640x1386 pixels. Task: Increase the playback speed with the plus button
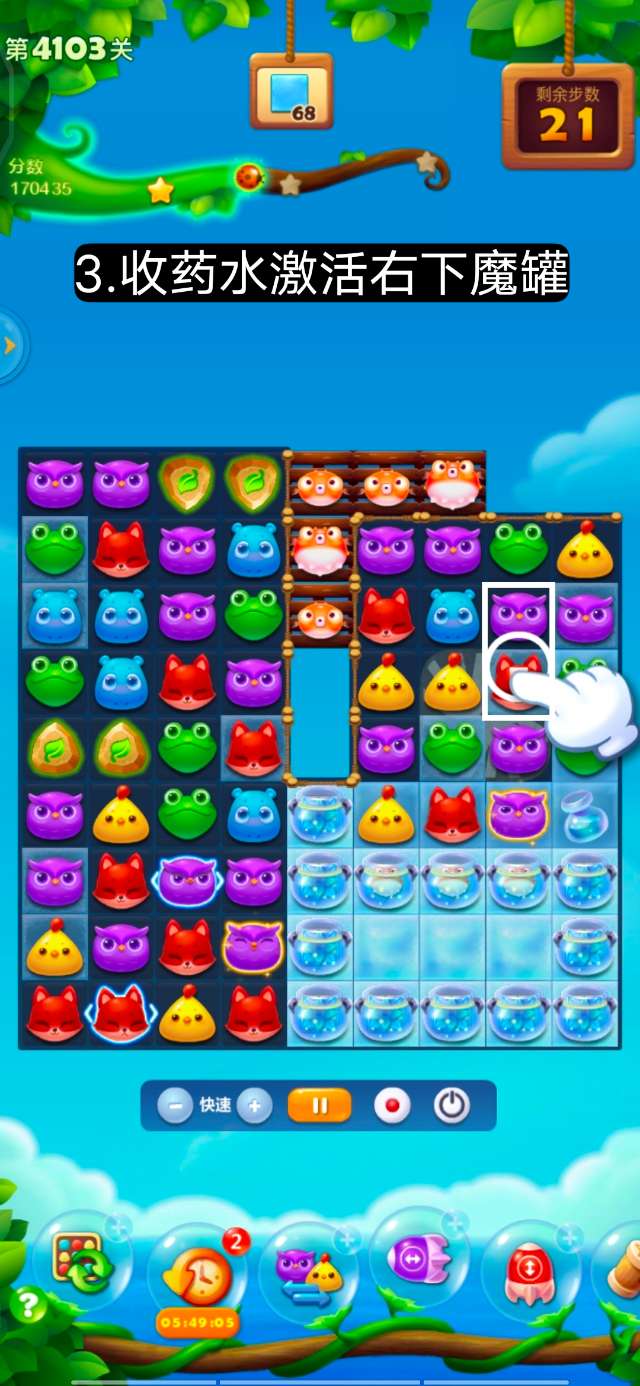[x=255, y=1106]
